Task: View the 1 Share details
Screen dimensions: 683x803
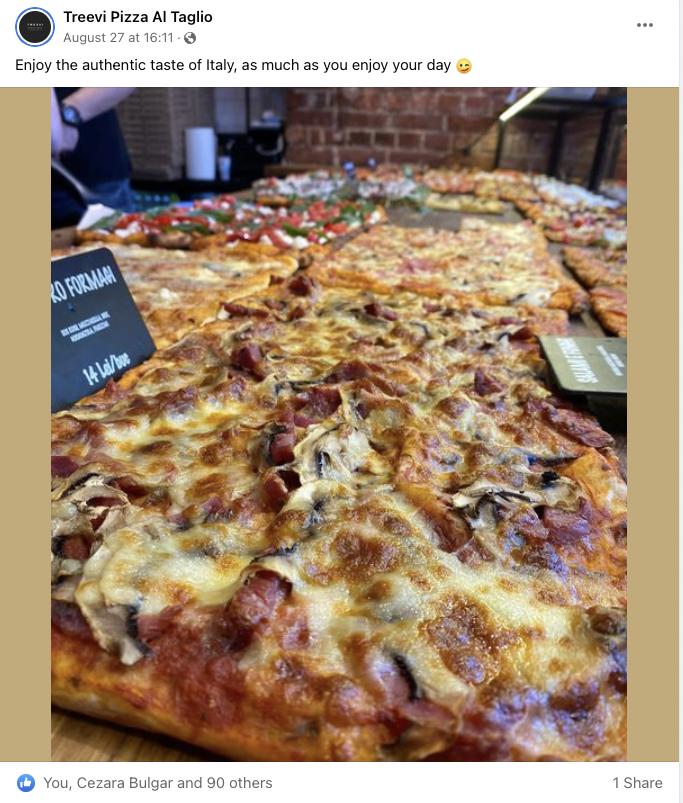Action: click(x=637, y=783)
